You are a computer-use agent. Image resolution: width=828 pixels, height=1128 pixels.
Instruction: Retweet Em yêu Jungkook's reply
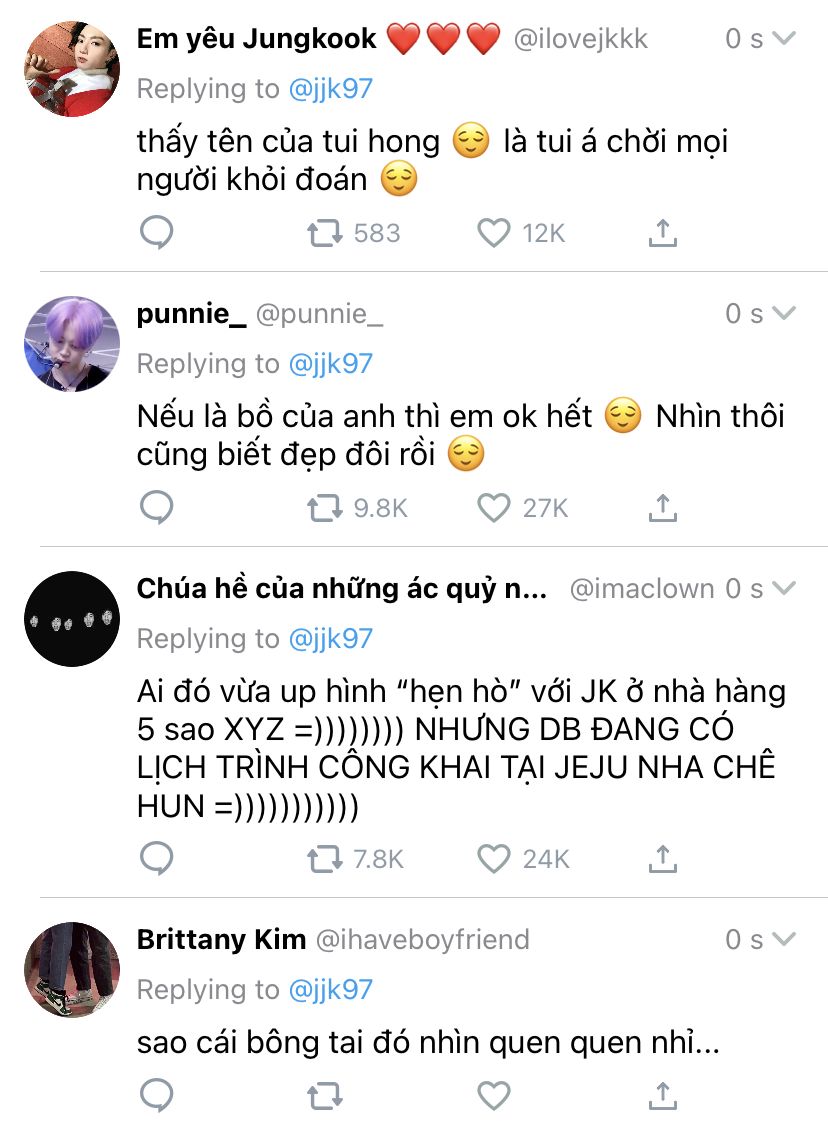[x=324, y=233]
